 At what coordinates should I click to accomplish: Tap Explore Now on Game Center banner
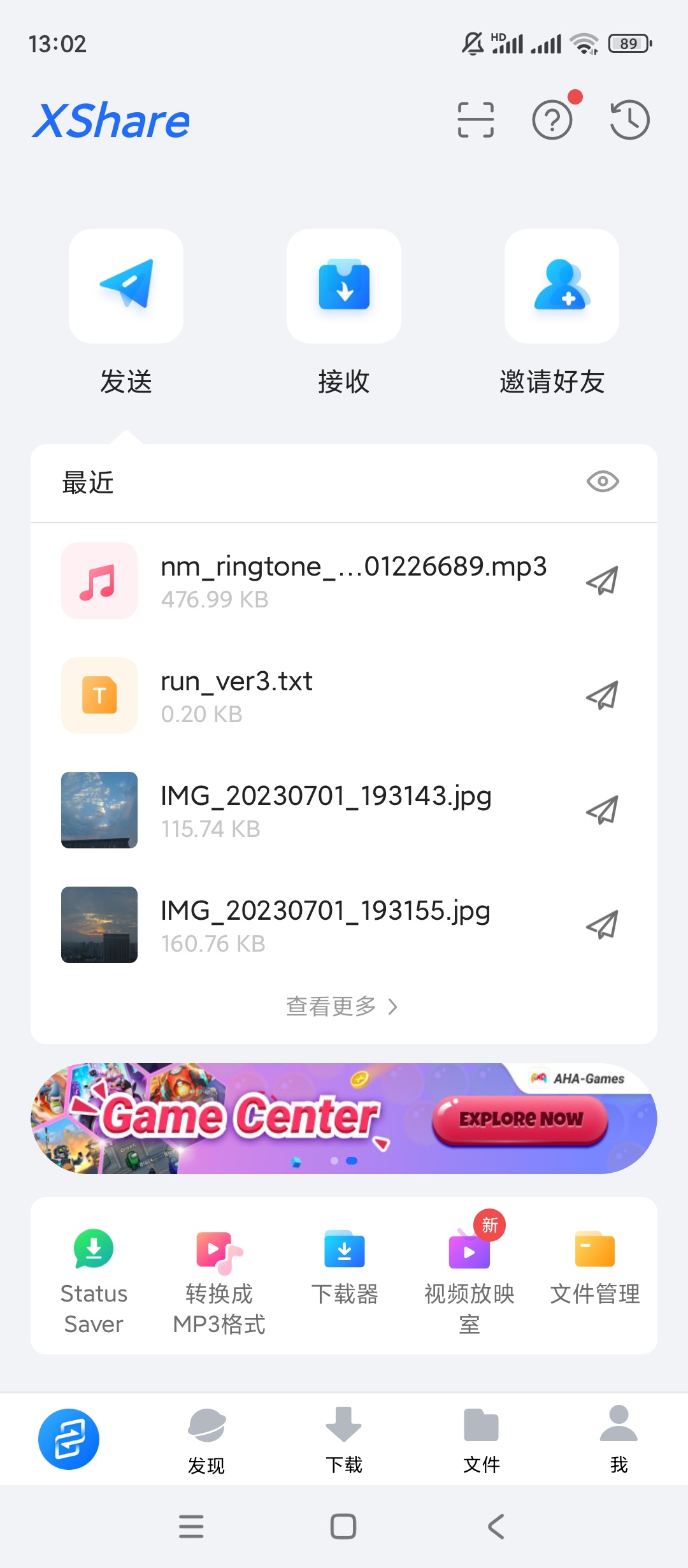[x=520, y=1120]
